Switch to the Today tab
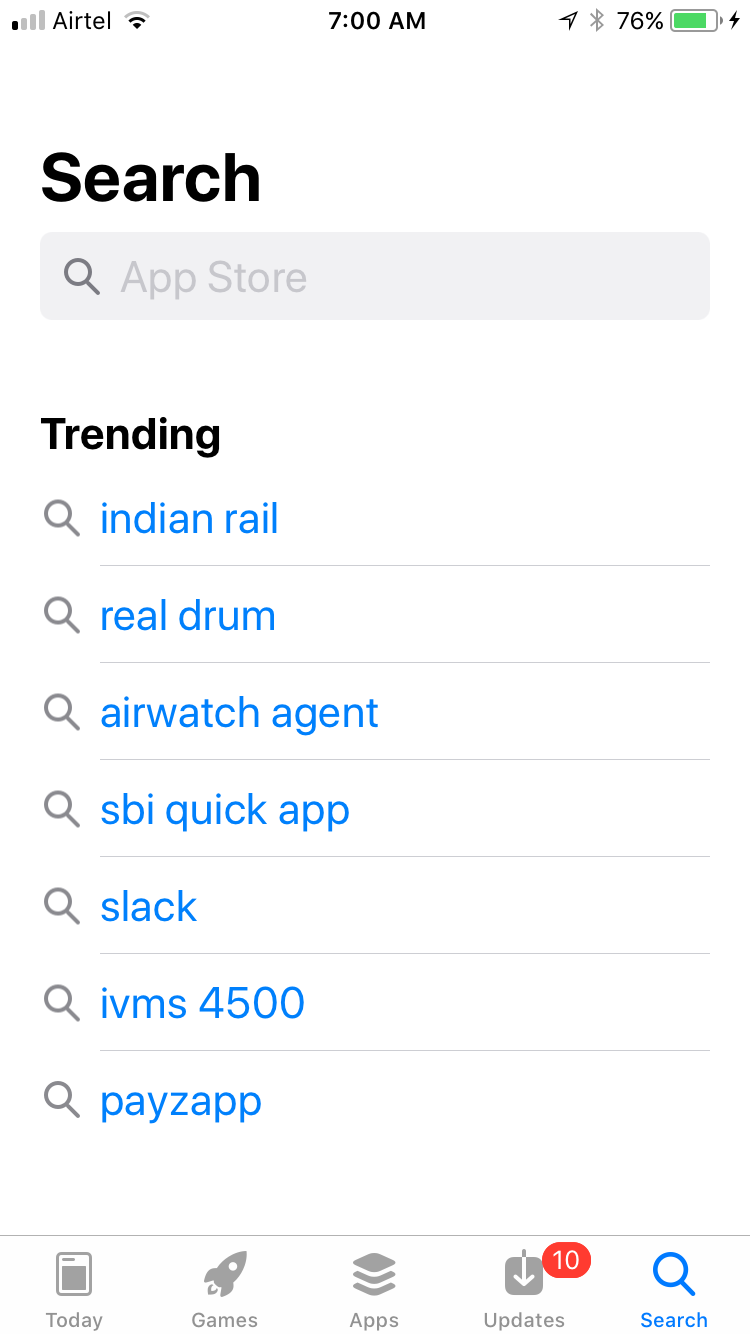The width and height of the screenshot is (750, 1334). (x=74, y=1289)
